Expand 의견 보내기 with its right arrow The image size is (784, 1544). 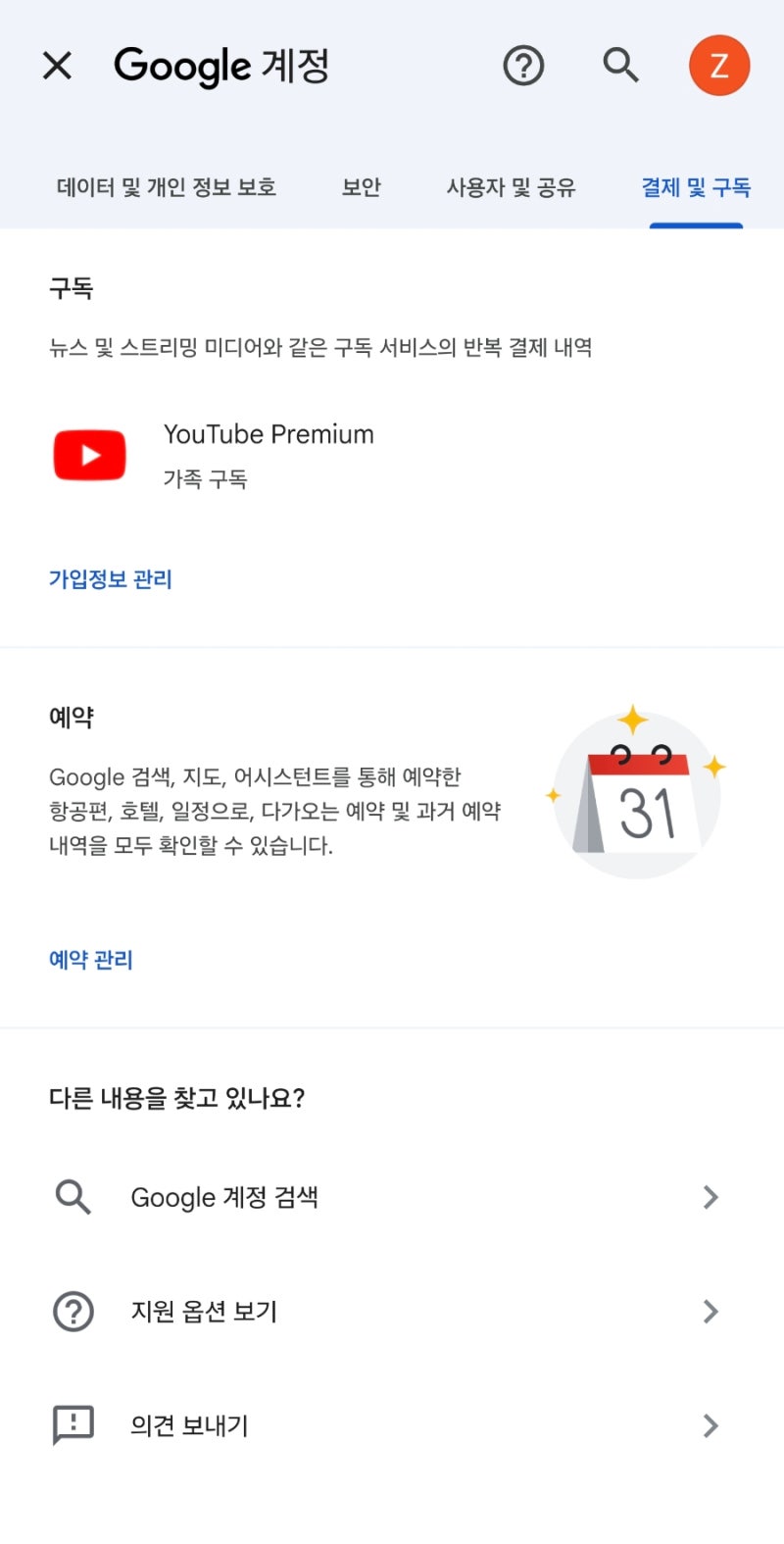click(x=710, y=1426)
